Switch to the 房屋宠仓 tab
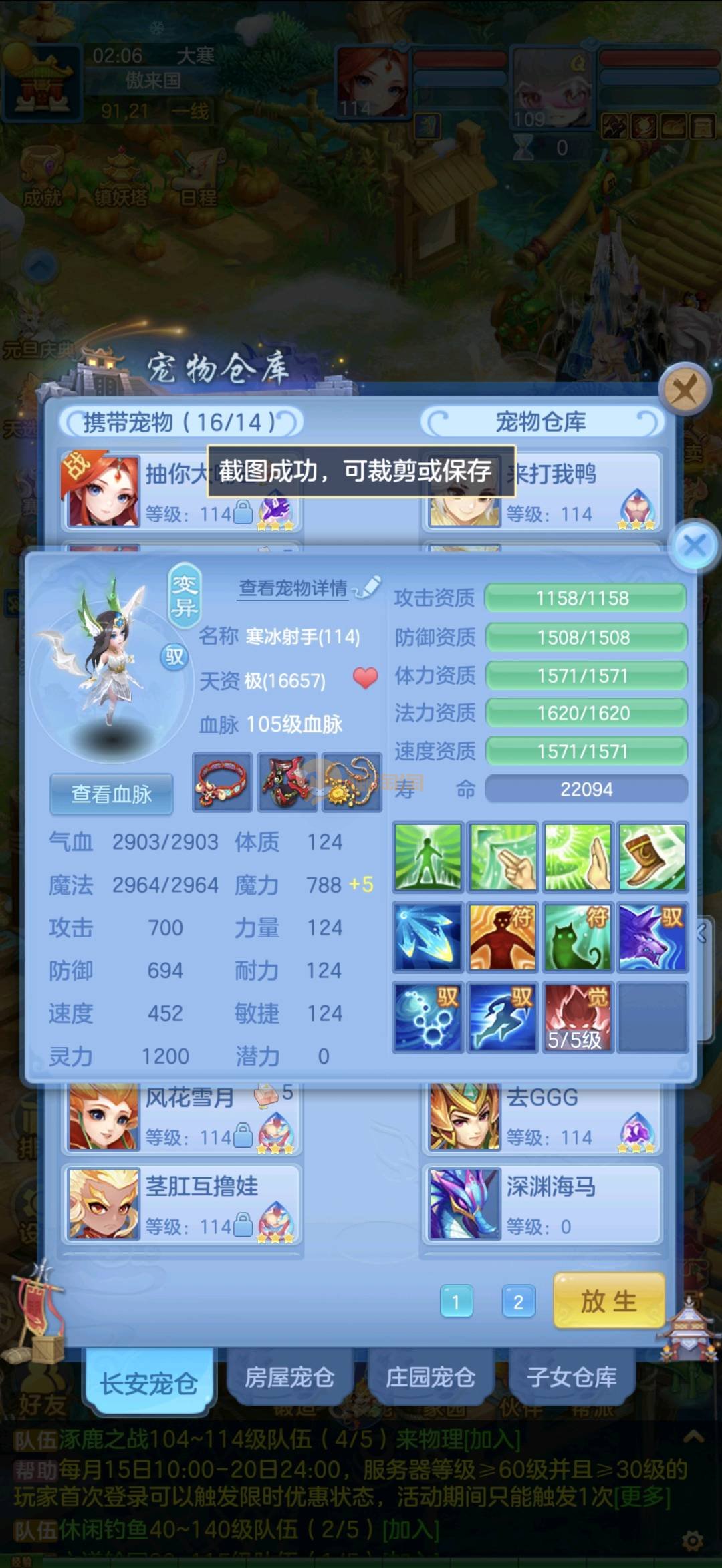Viewport: 722px width, 1568px height. coord(289,1377)
